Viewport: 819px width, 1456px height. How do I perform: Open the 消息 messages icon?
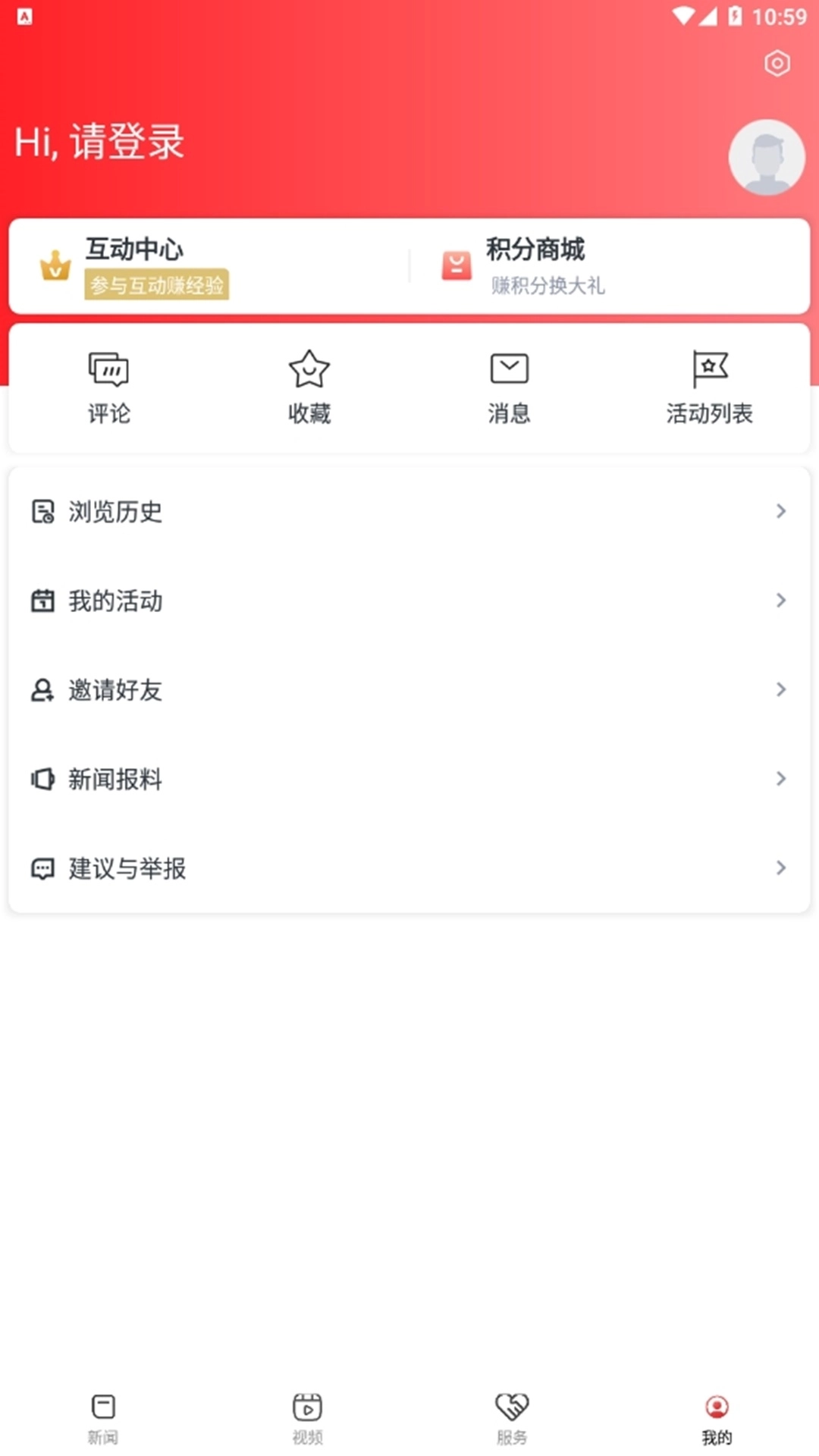(509, 369)
